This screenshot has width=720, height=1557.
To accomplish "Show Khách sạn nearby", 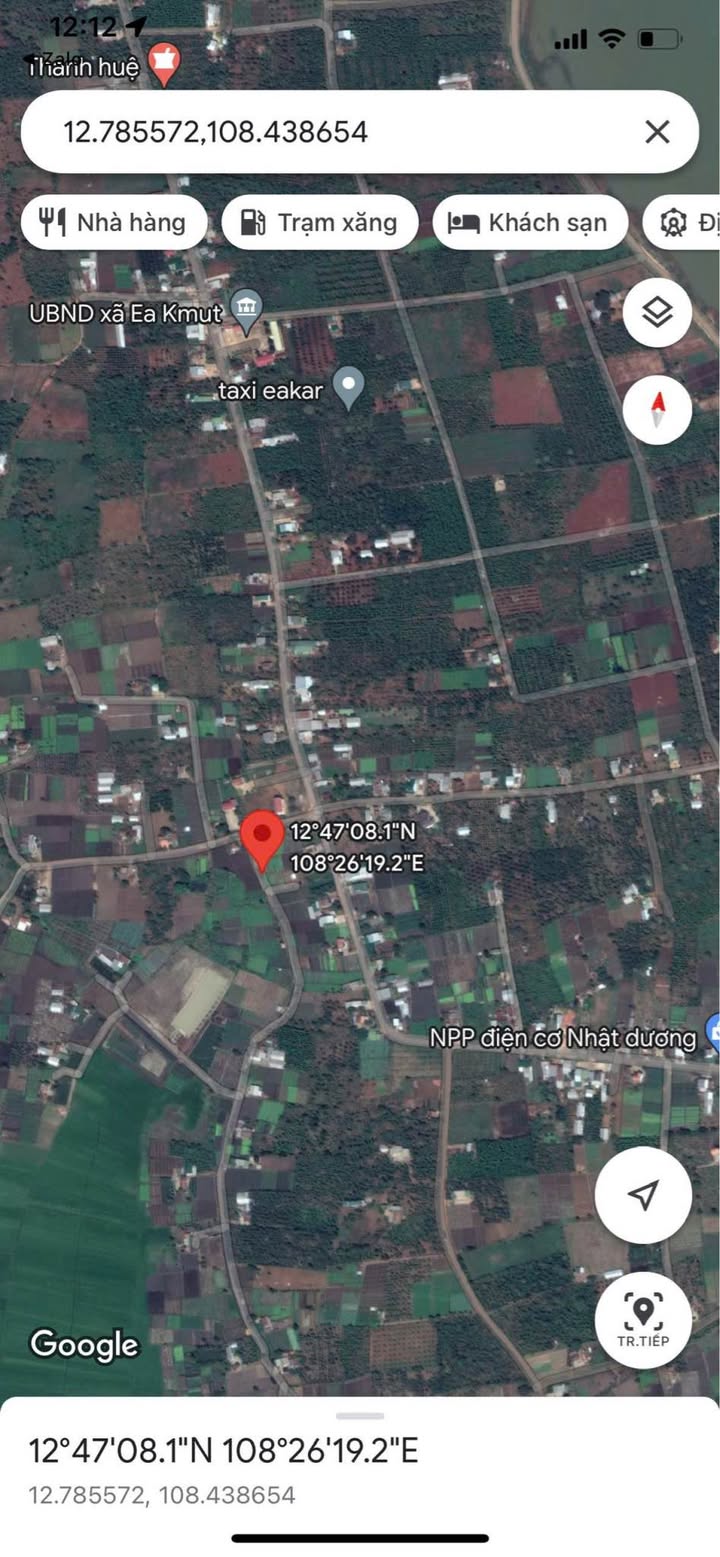I will 529,222.
